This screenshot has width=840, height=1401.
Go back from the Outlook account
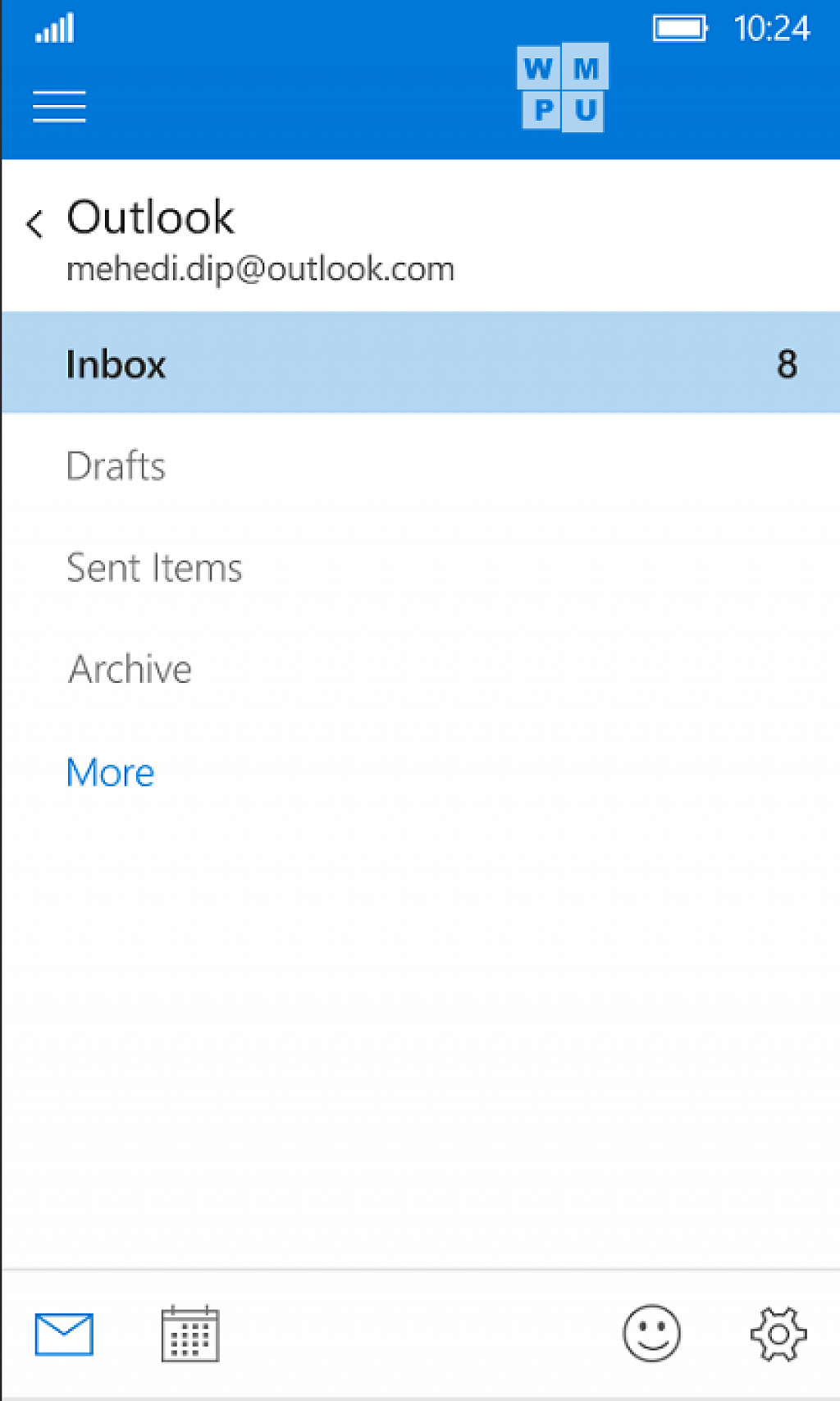(34, 223)
